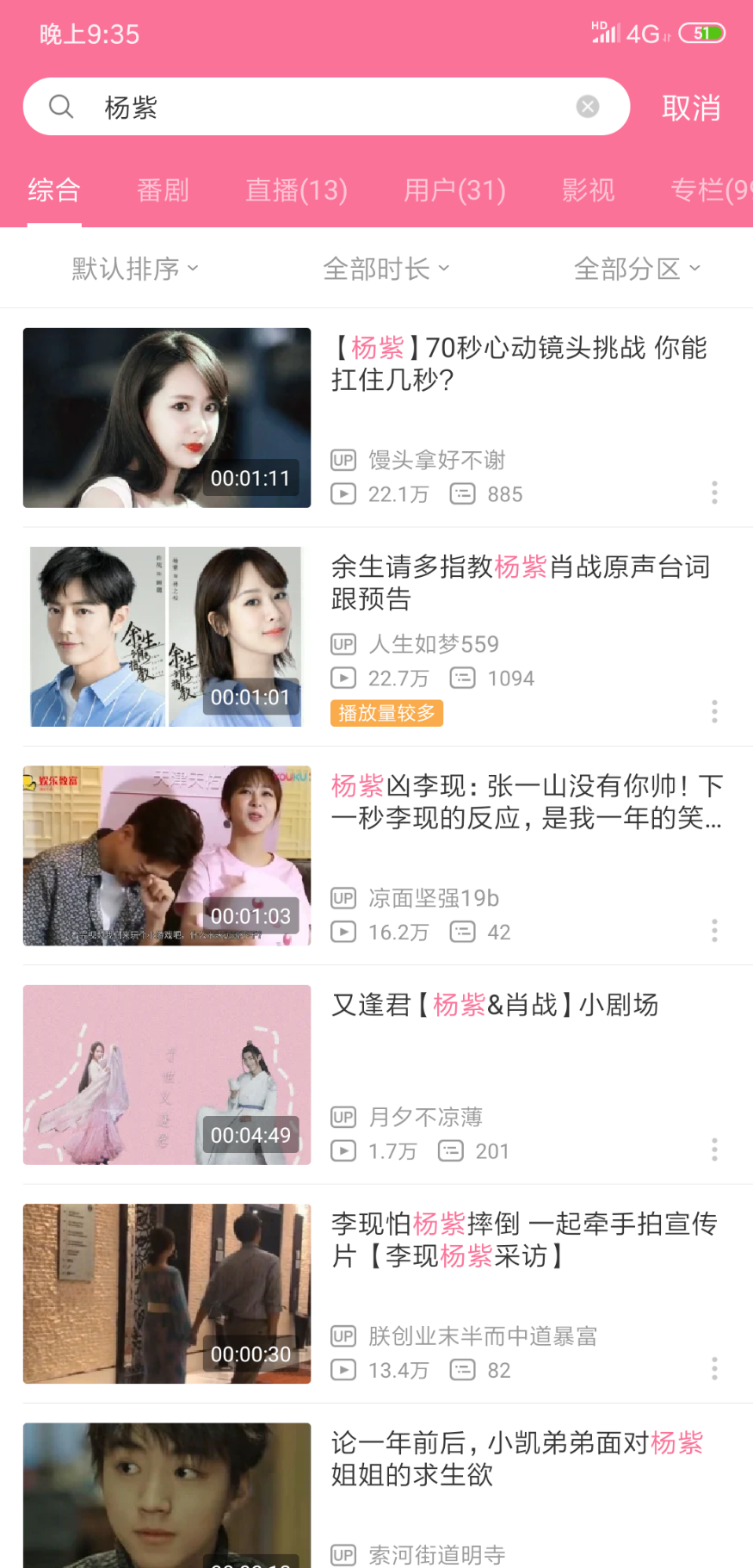Open more options for the 李现怕杨紫摔倒 video
Viewport: 753px width, 1568px height.
tap(714, 1368)
